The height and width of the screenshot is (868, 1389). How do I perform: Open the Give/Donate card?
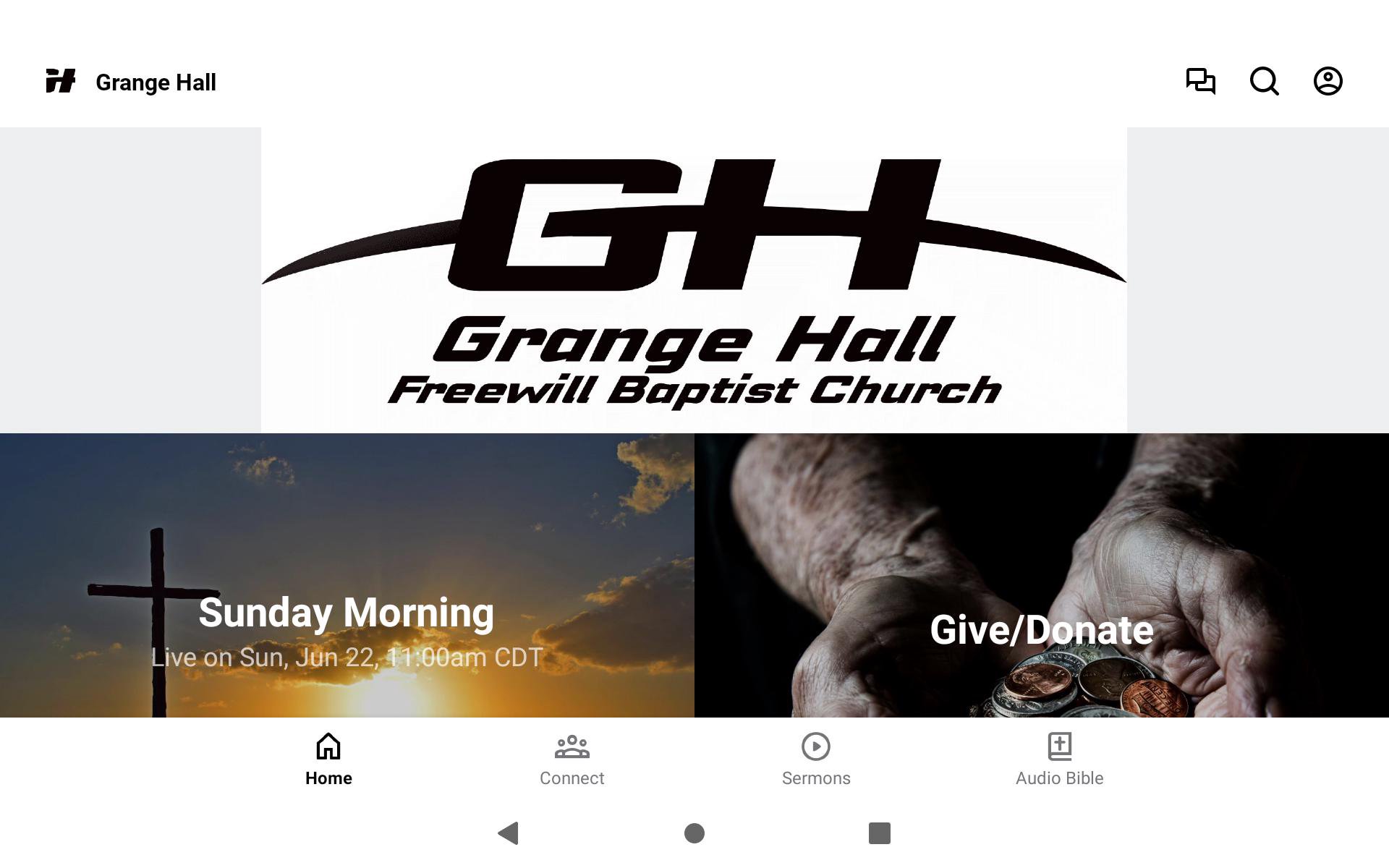1042,575
